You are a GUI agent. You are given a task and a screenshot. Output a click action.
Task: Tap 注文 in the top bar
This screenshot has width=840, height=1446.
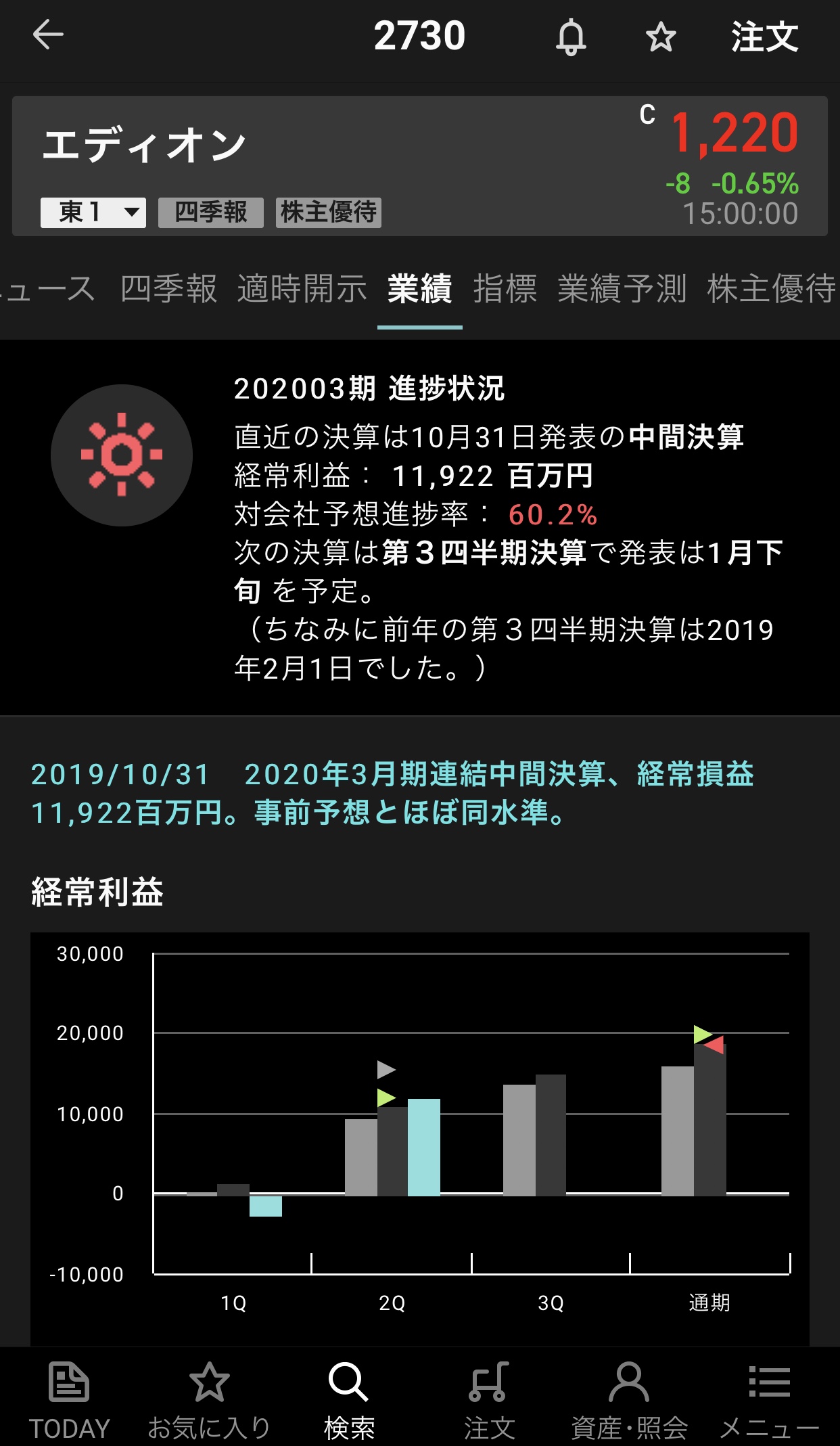click(x=764, y=37)
